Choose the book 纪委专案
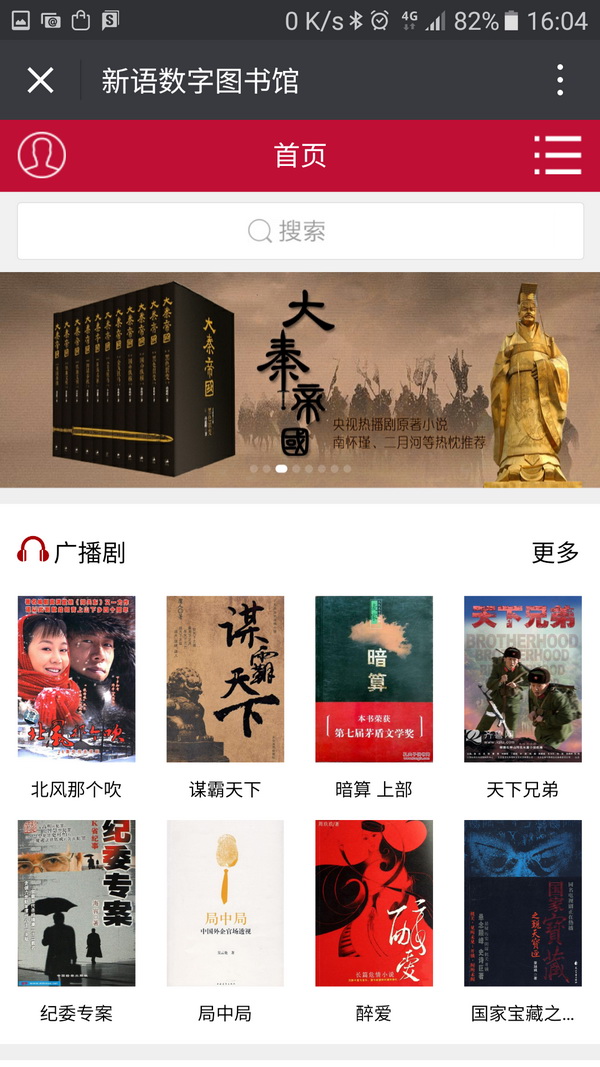 pos(76,903)
